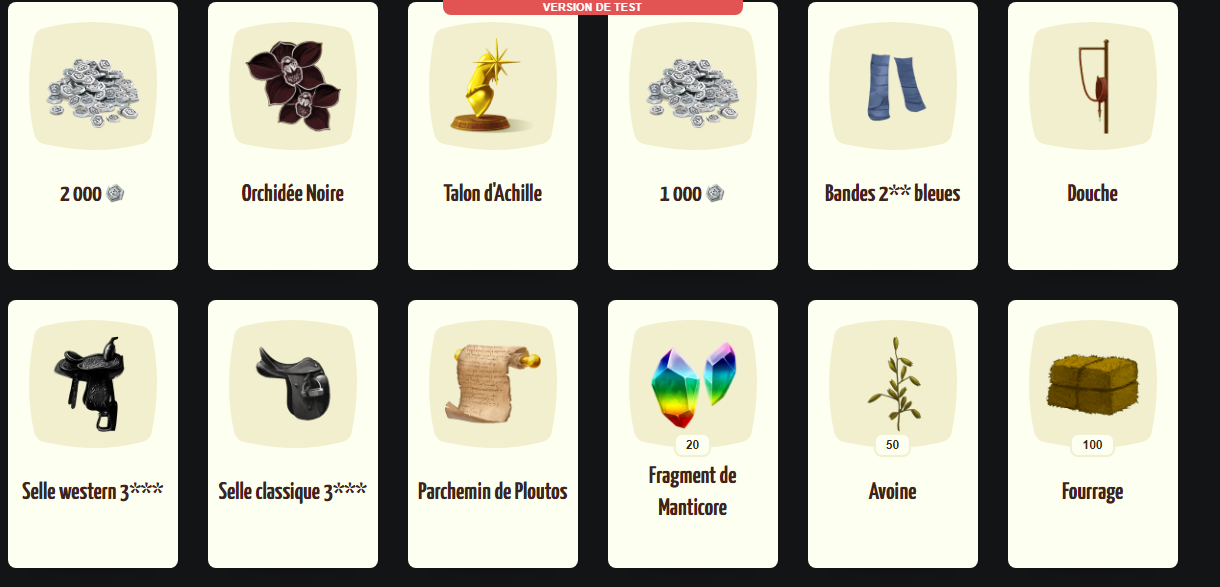Image resolution: width=1220 pixels, height=587 pixels.
Task: Tap the Talon d'Achille item card
Action: coord(493,136)
